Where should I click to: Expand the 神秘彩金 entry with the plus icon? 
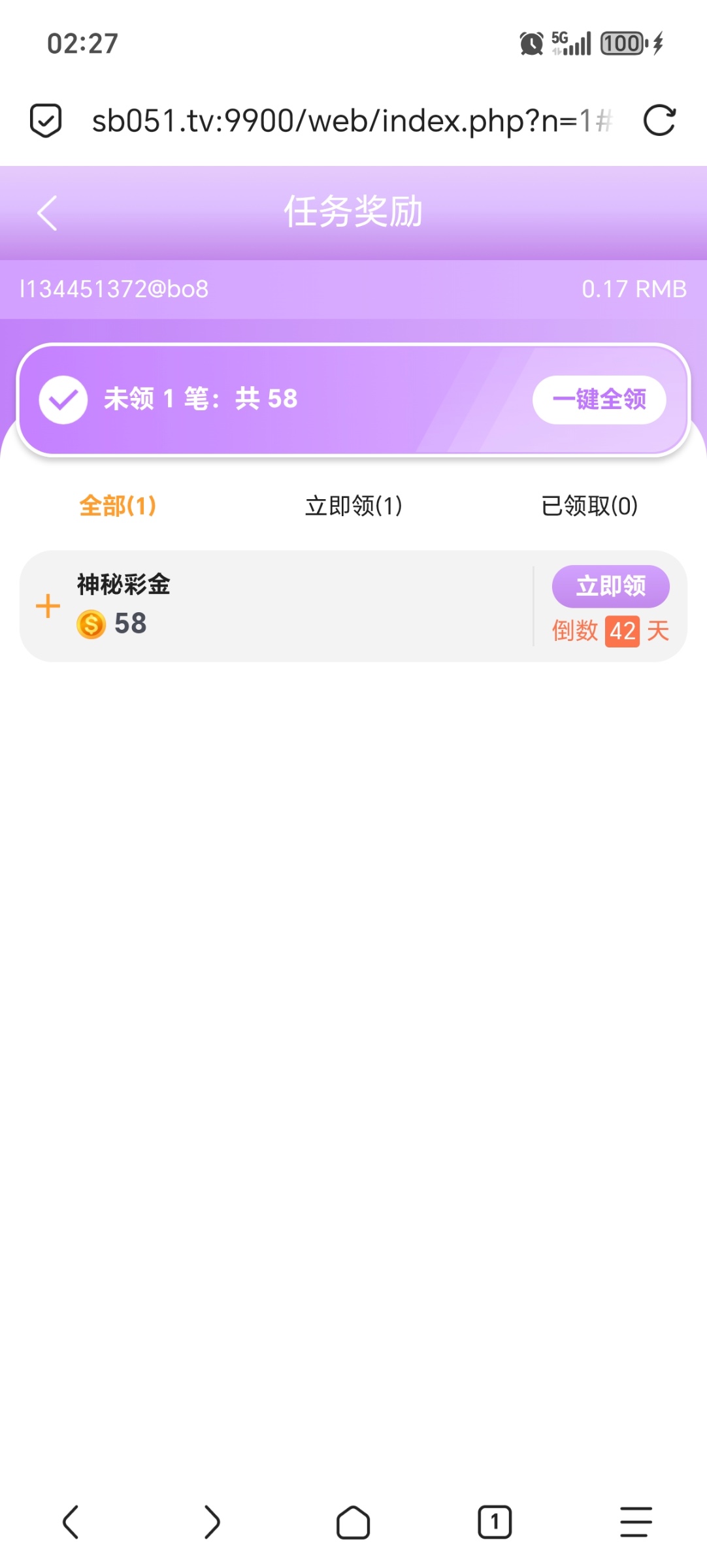coord(48,606)
